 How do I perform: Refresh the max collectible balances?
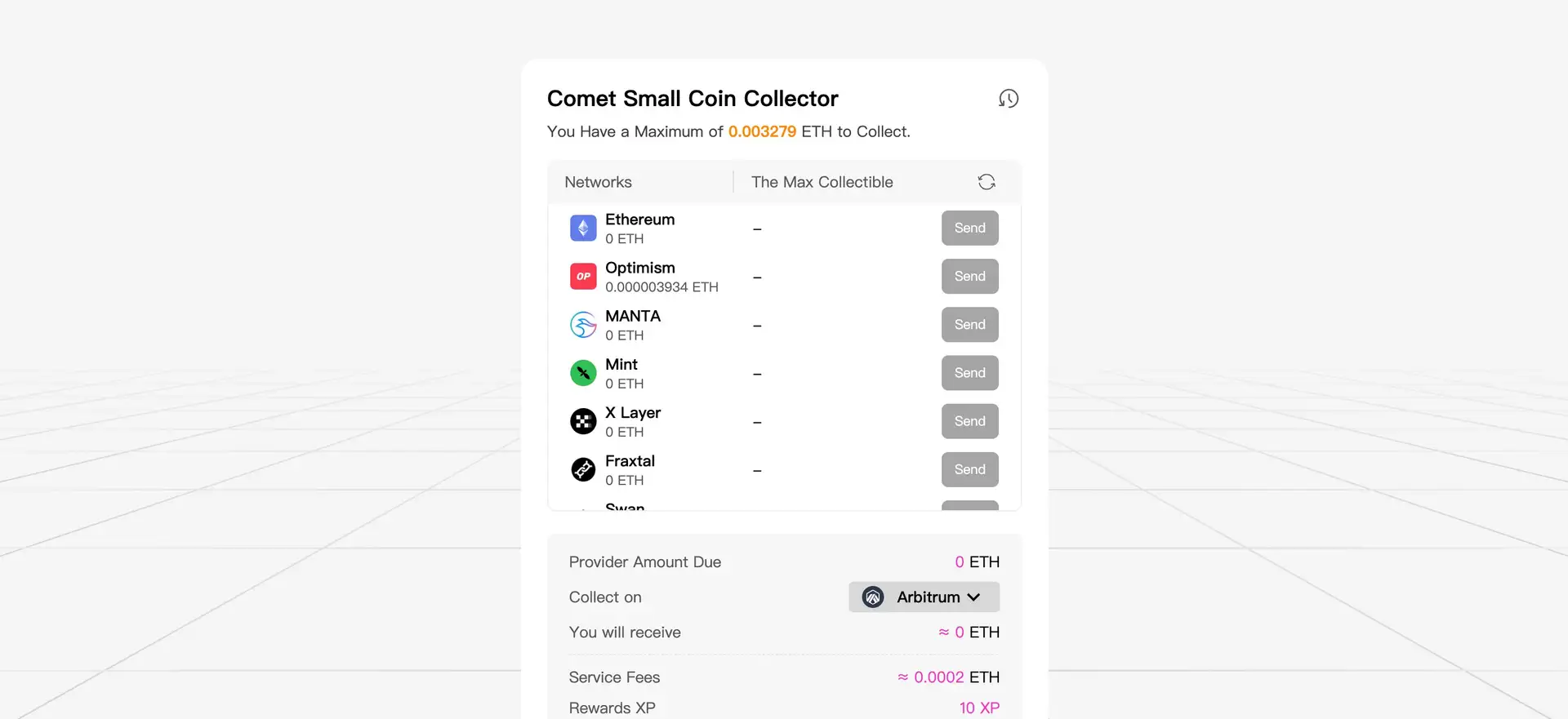(x=987, y=182)
